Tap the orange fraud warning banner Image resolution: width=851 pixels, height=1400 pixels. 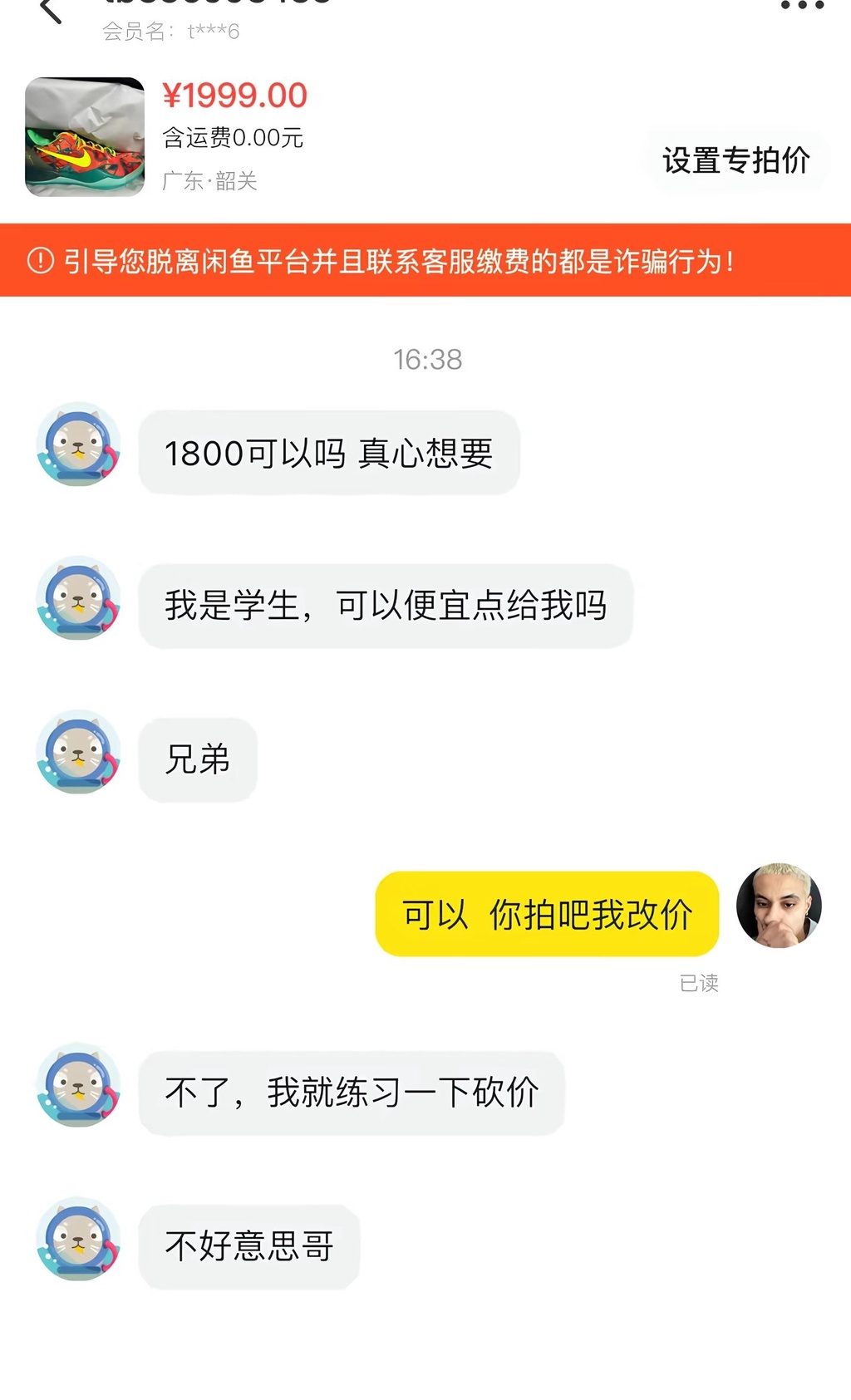coord(425,260)
